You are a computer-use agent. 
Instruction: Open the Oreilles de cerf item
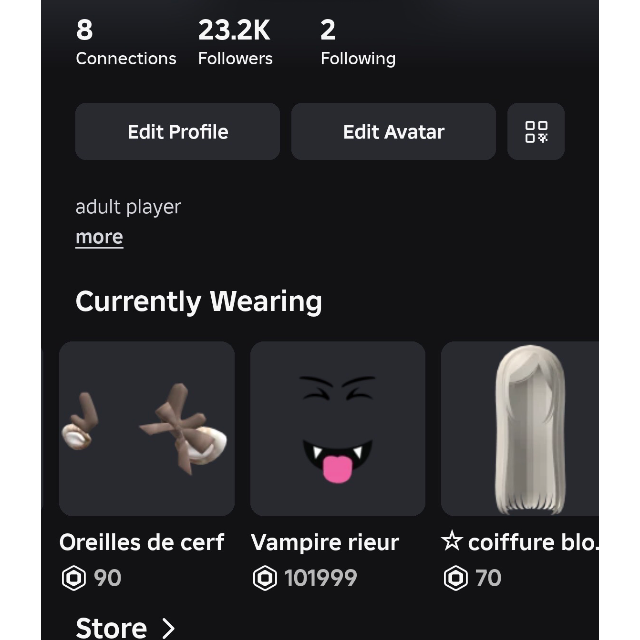[x=147, y=429]
